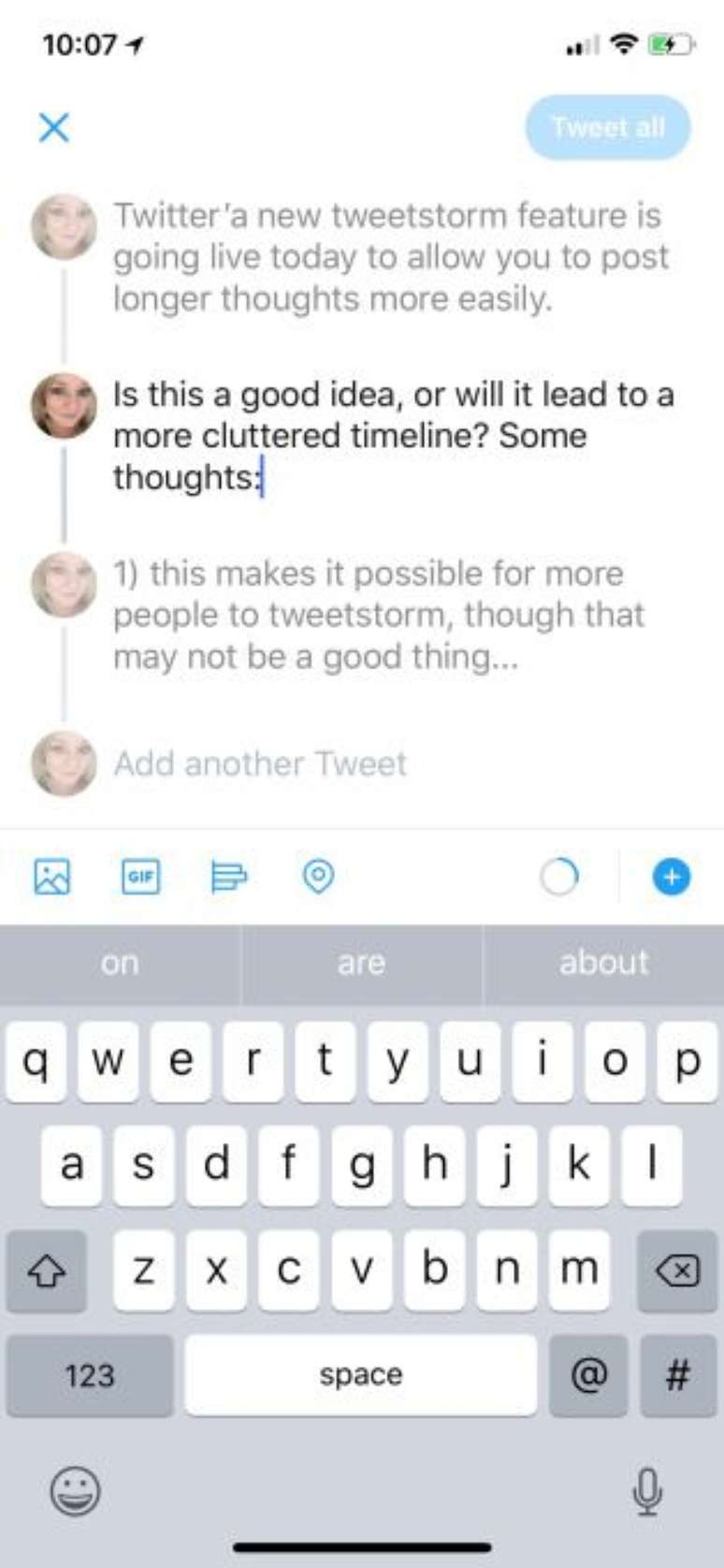This screenshot has width=724, height=1568.
Task: Choose the "are" keyboard suggestion
Action: tap(361, 963)
